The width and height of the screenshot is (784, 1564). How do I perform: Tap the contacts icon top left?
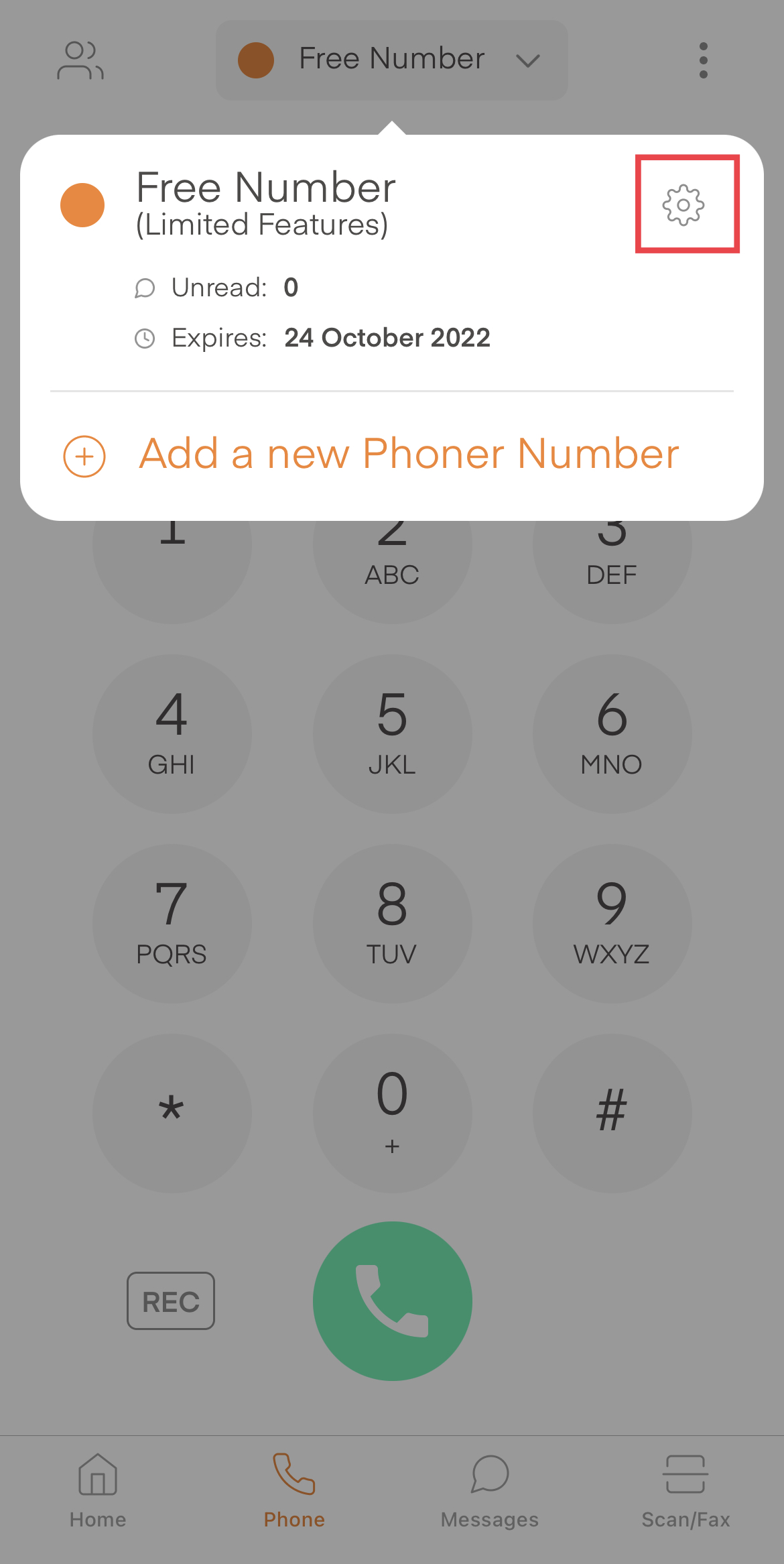click(x=80, y=60)
